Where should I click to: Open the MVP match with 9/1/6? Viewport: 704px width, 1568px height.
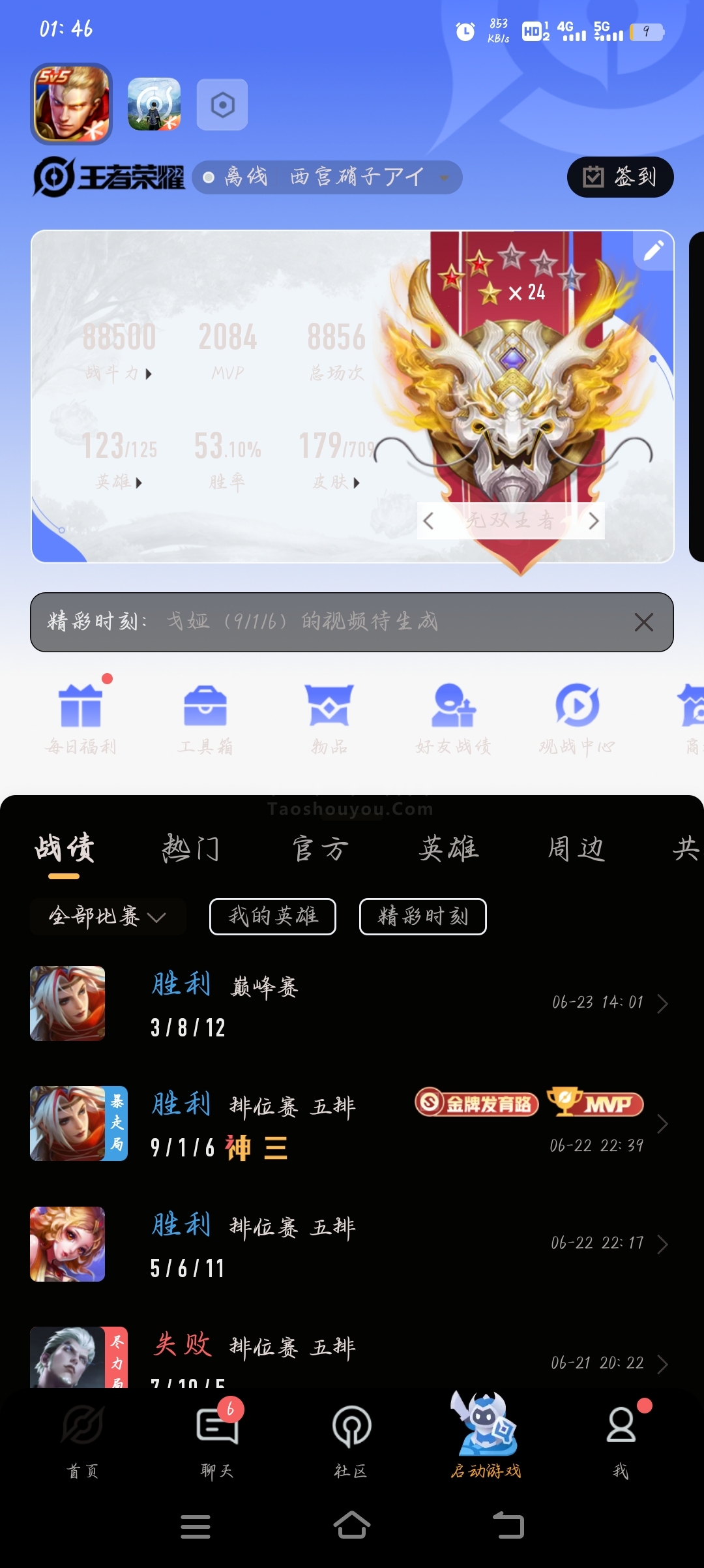(x=352, y=1124)
